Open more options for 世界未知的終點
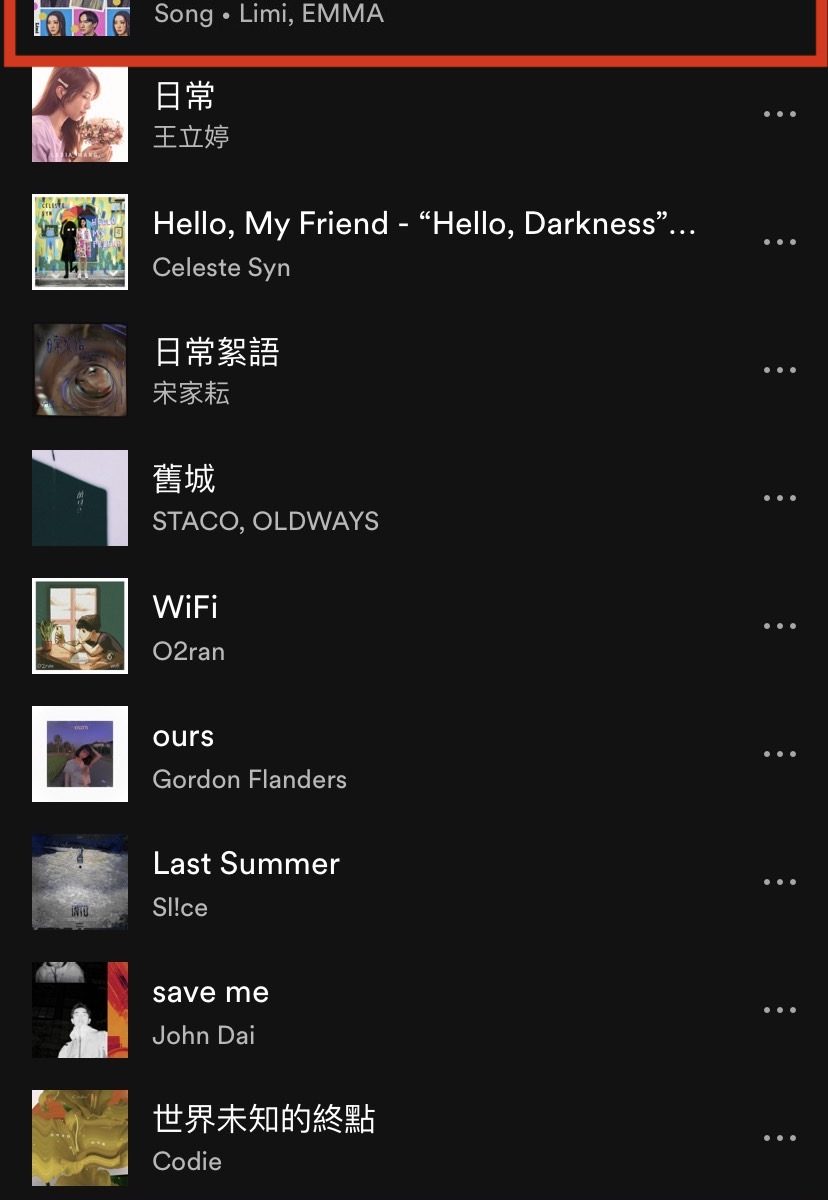This screenshot has width=828, height=1200. point(779,1138)
